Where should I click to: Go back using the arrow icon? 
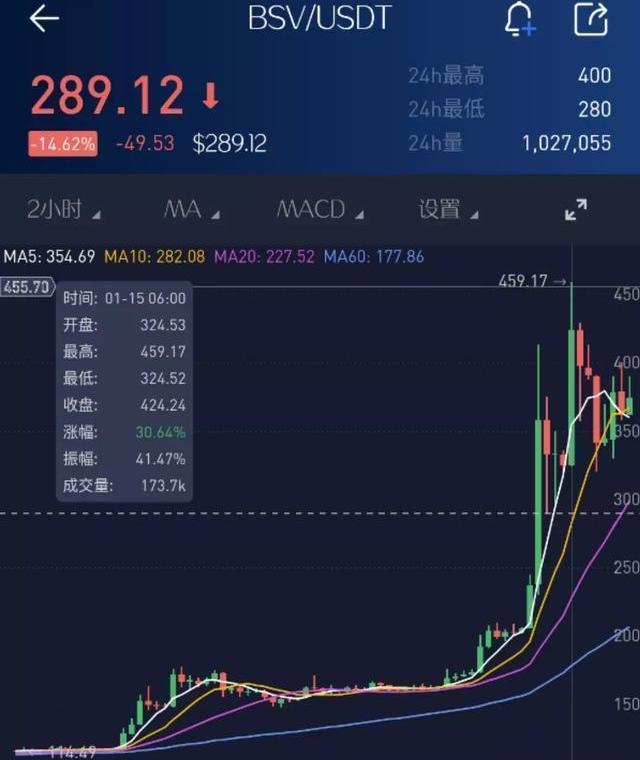(44, 19)
